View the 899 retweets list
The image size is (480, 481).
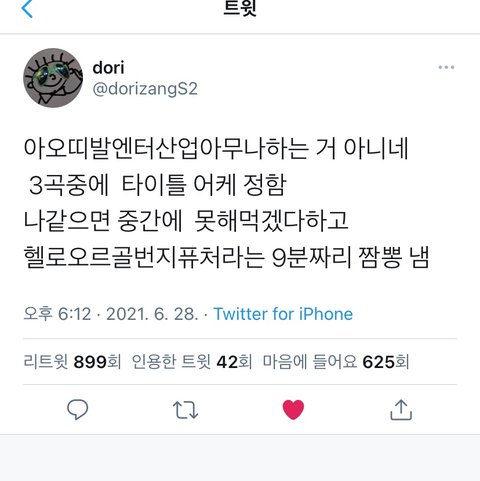click(x=72, y=362)
